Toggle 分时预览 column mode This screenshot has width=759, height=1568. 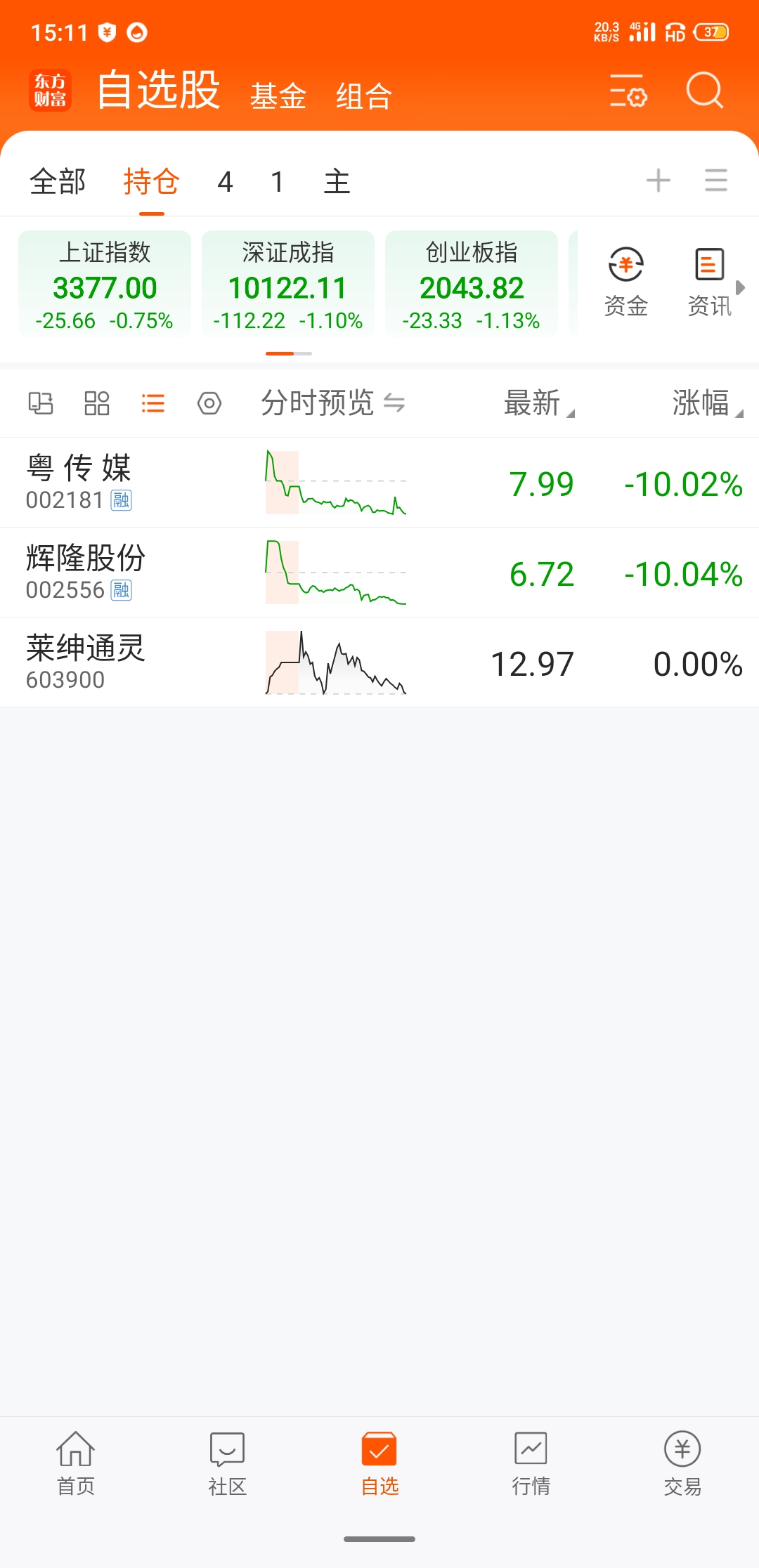click(333, 403)
